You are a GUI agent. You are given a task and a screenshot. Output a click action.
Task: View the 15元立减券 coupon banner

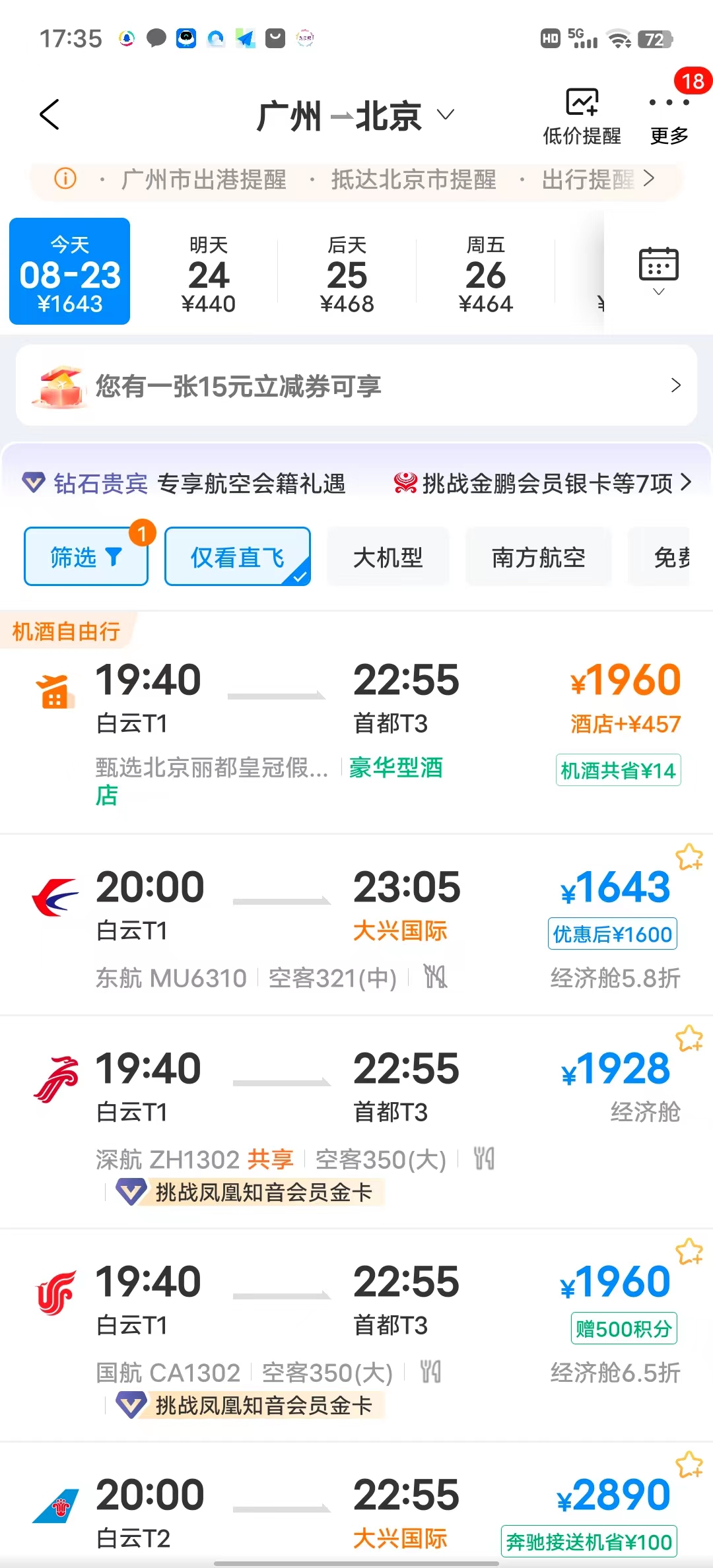[x=356, y=385]
